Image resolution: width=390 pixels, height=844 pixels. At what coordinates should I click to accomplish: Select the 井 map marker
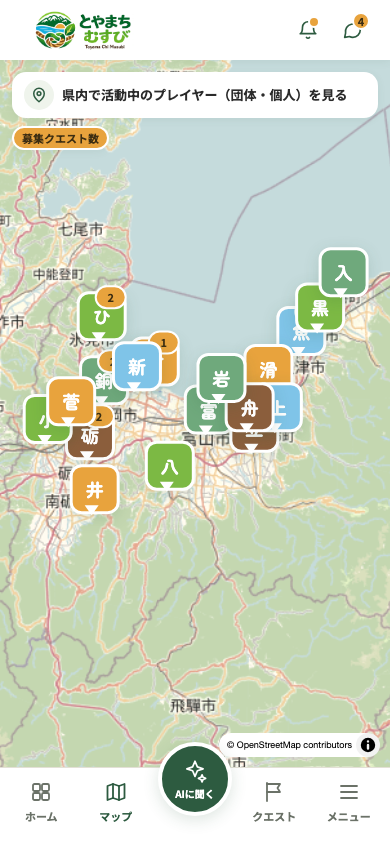point(95,490)
